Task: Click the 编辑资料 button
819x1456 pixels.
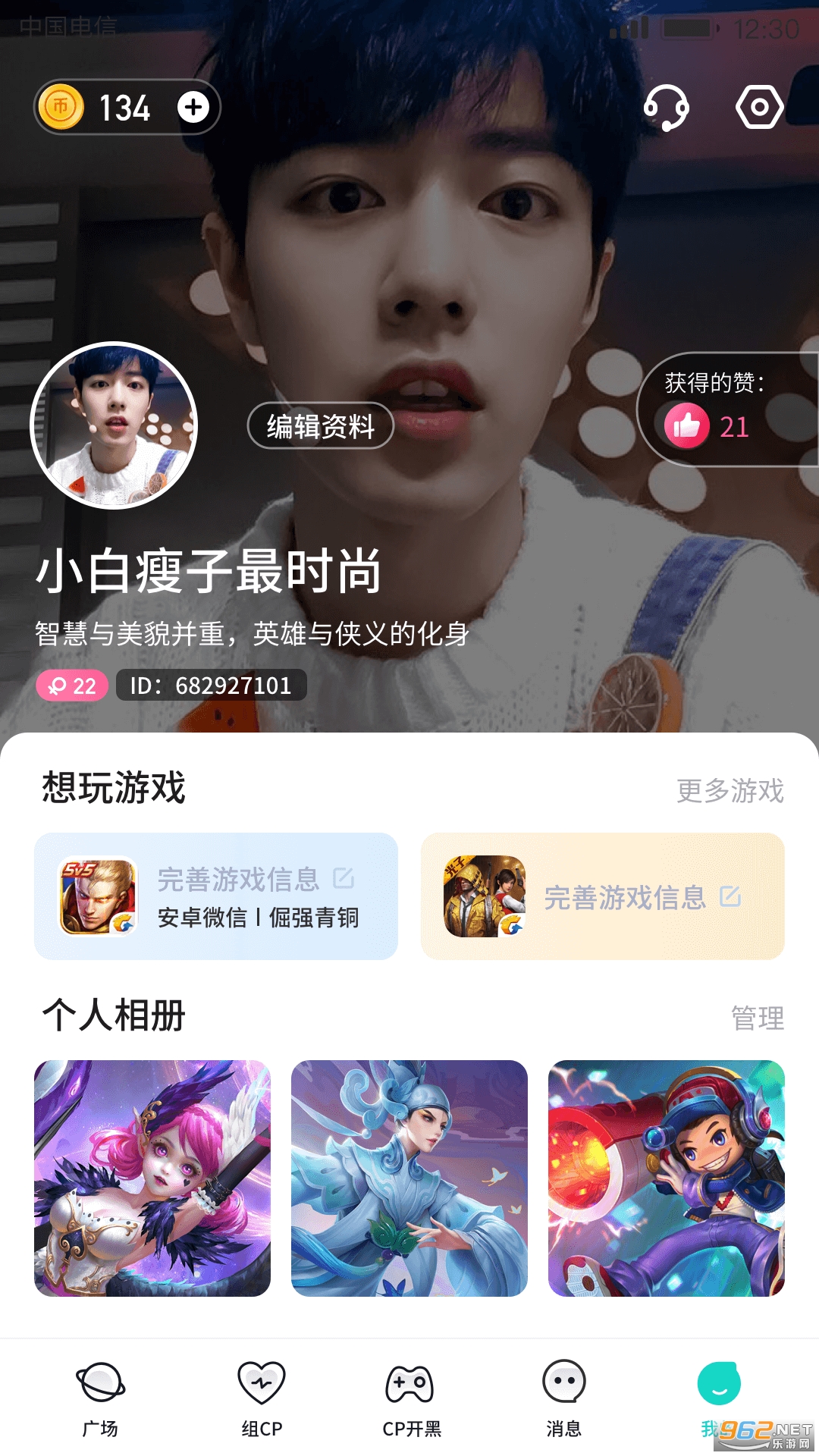Action: [x=322, y=426]
